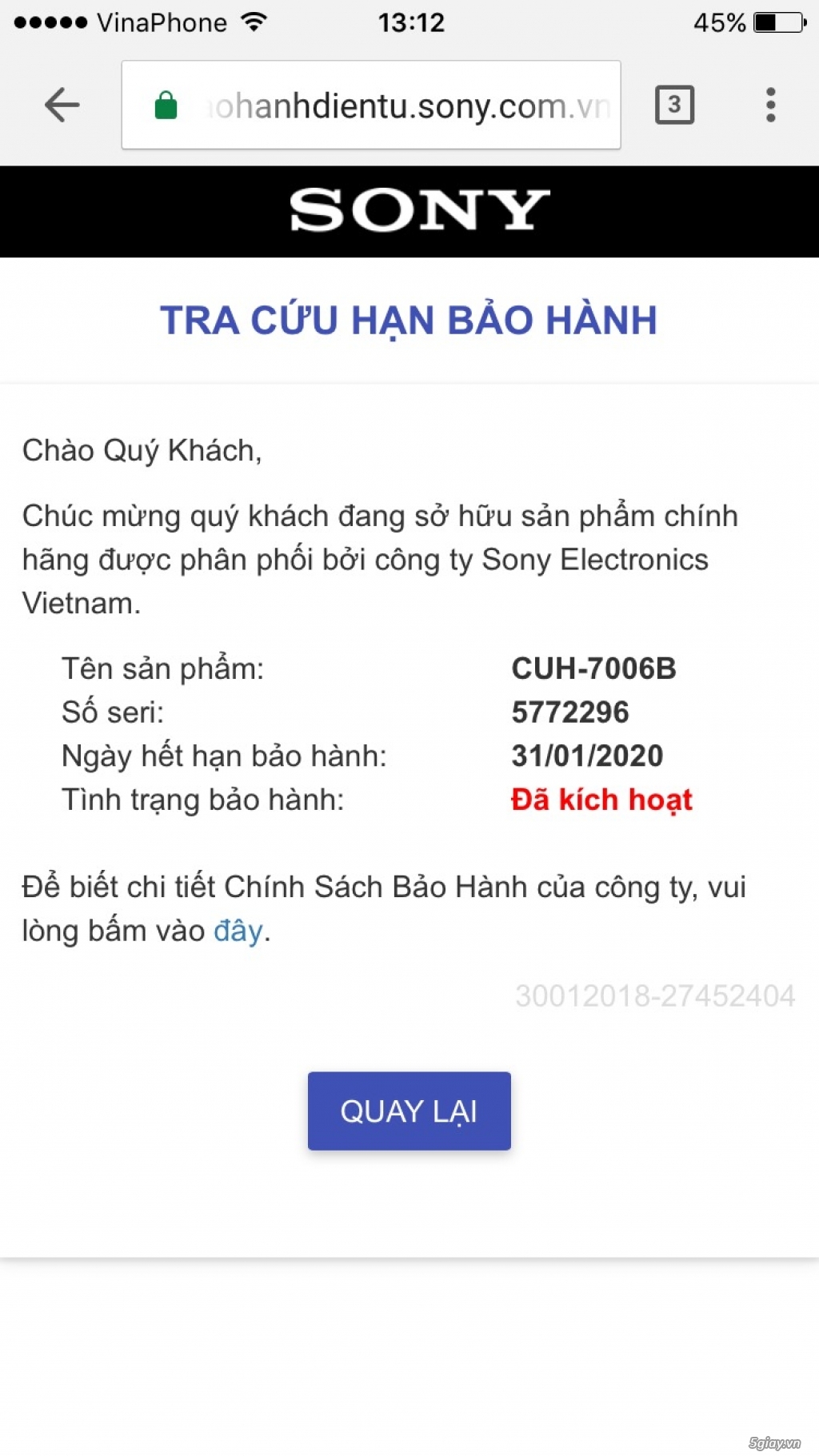Open the browser overflow menu

(770, 105)
